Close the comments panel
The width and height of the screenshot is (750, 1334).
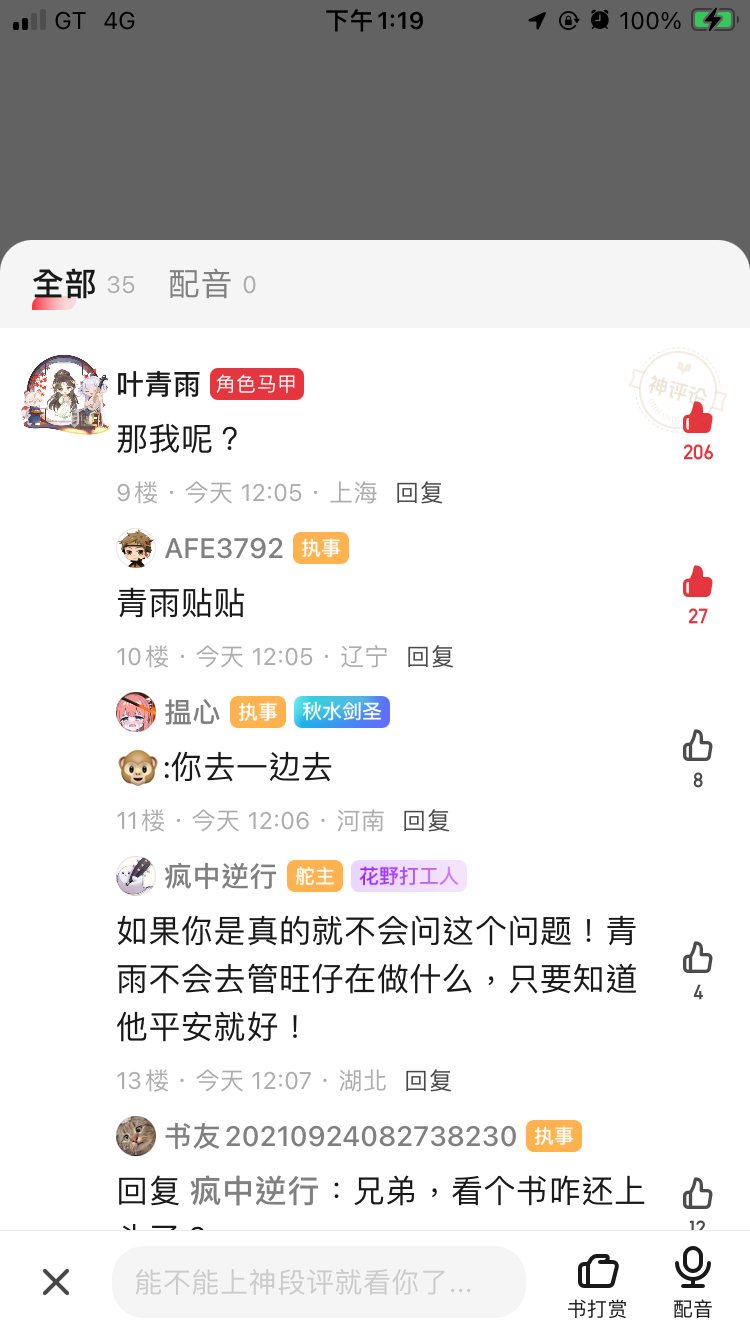click(x=56, y=1281)
